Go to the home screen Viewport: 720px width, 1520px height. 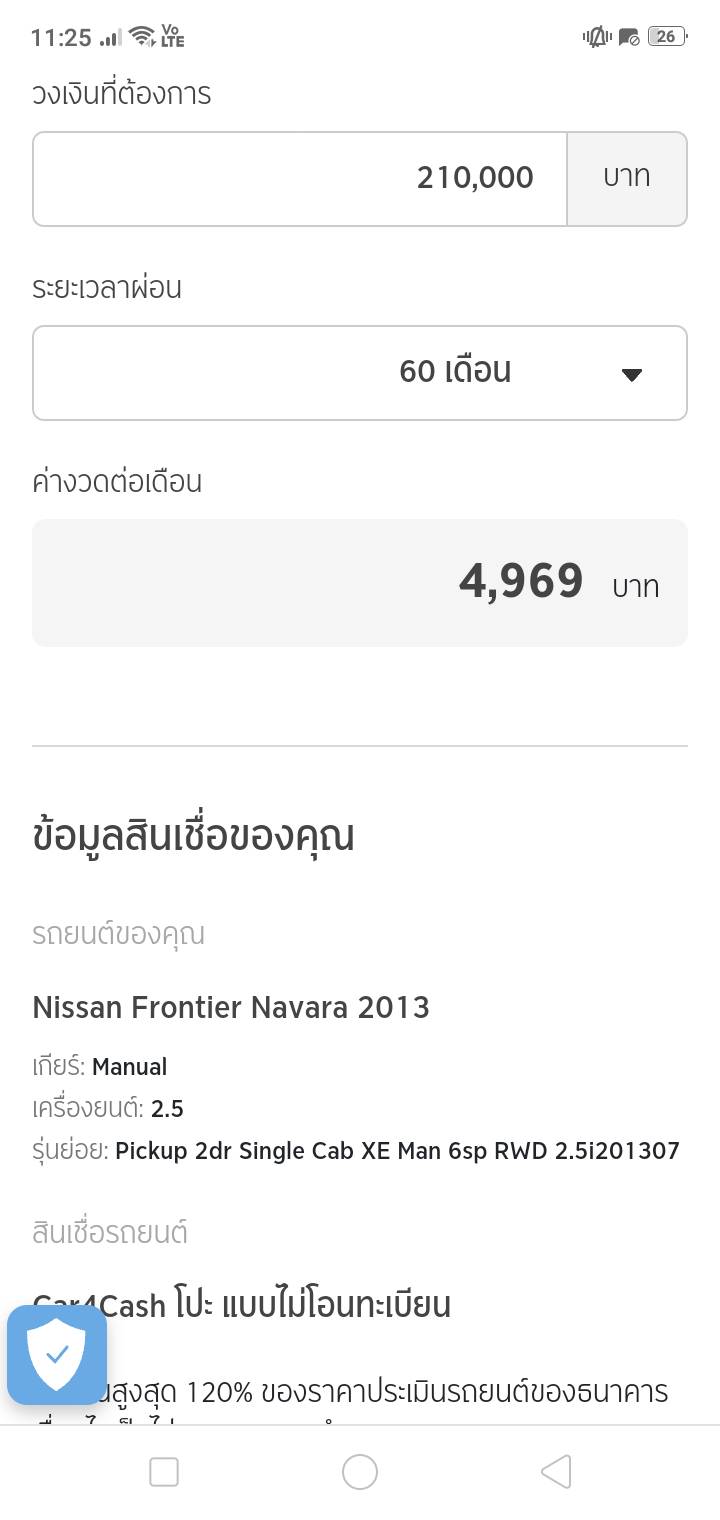click(360, 1471)
